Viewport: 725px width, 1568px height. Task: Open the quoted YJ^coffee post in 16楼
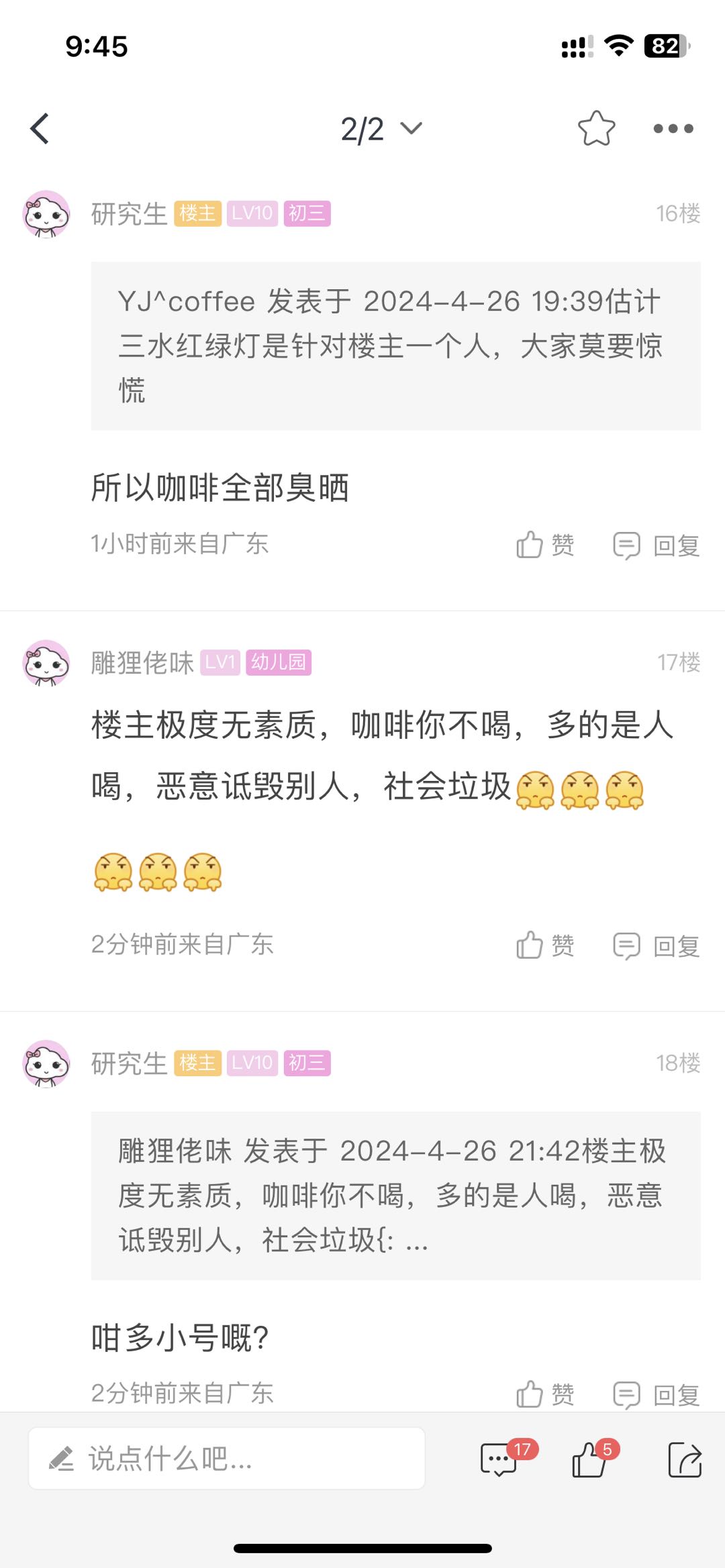[395, 346]
